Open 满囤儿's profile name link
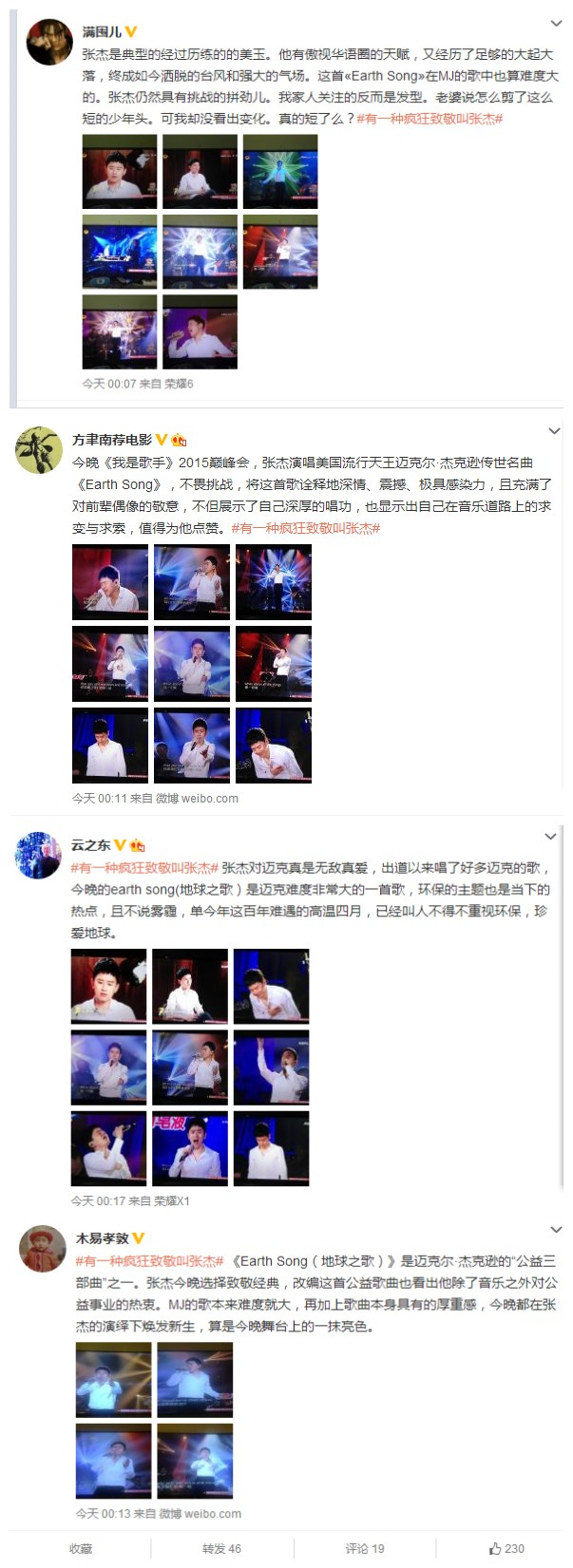Screen dimensions: 573x1568 pyautogui.click(x=102, y=31)
